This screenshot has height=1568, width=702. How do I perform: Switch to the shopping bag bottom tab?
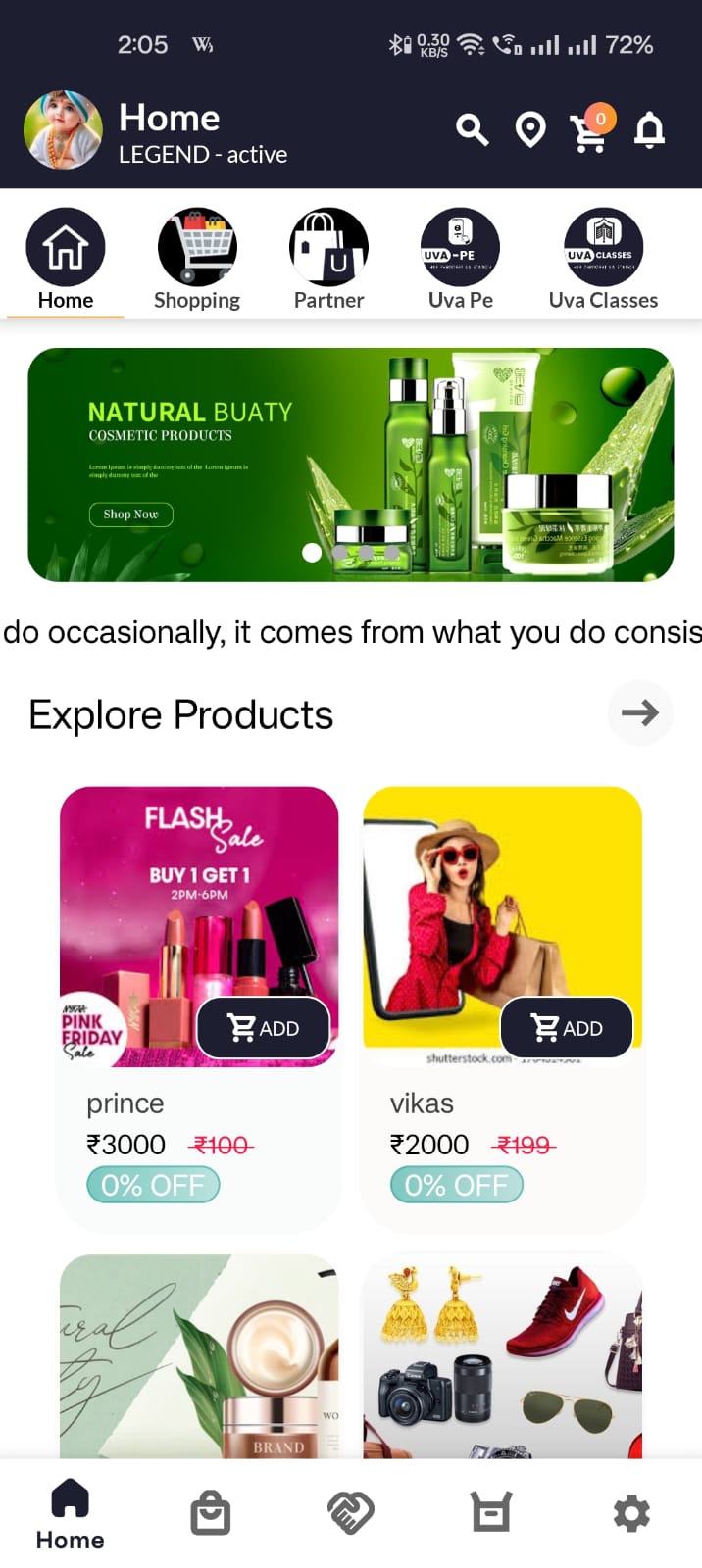[210, 1514]
